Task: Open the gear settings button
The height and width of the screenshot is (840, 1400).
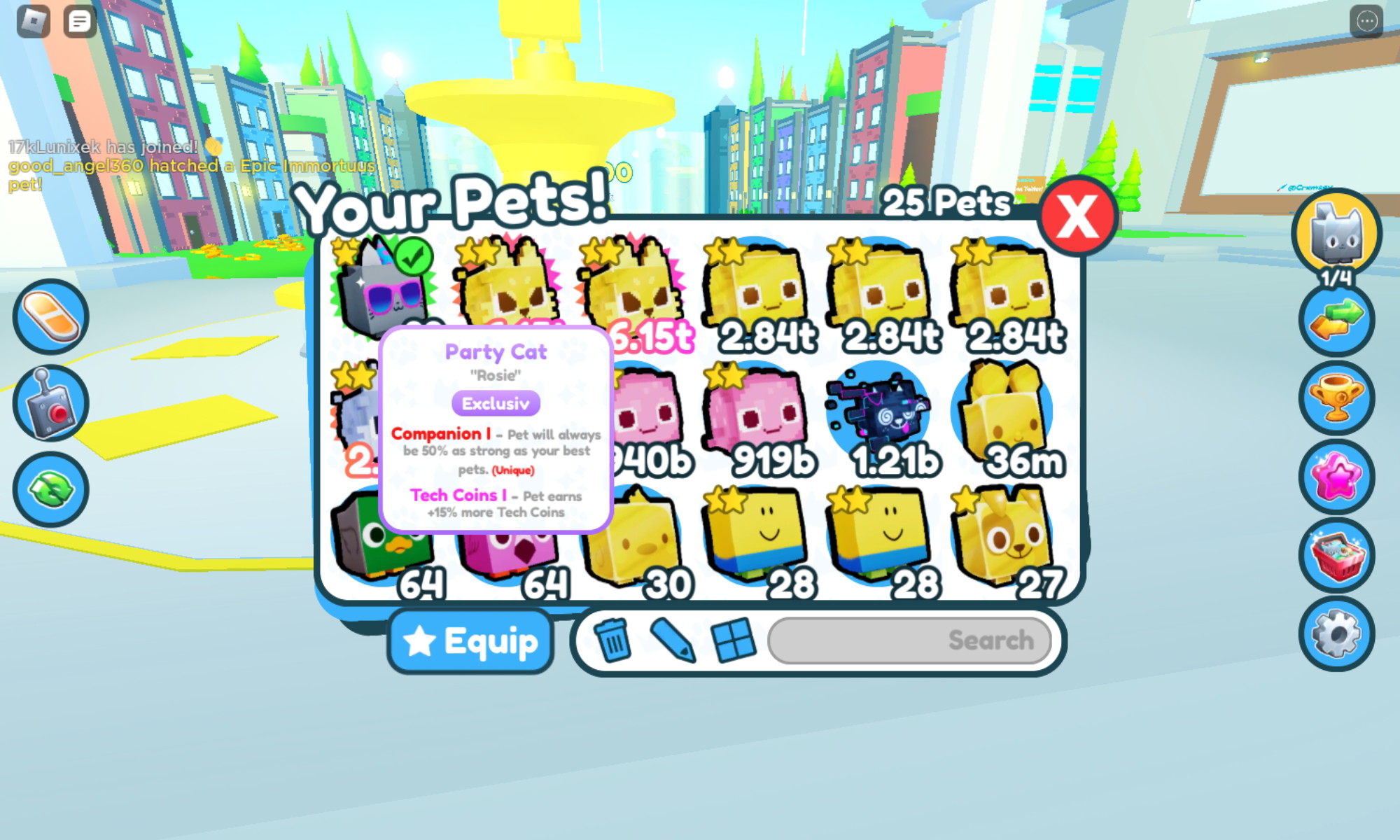Action: [x=1336, y=633]
